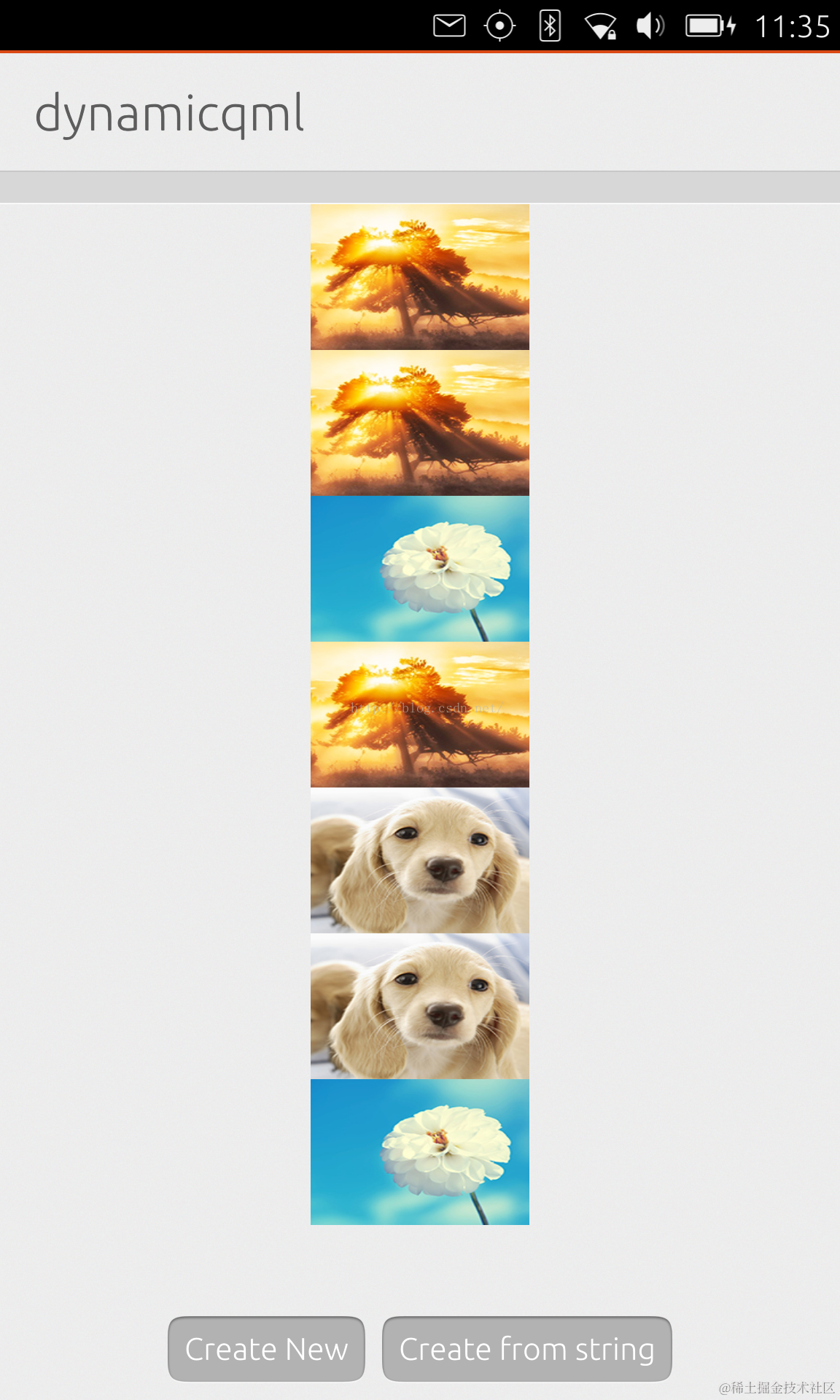The height and width of the screenshot is (1400, 840).
Task: Tap the Create New button
Action: pos(266,1349)
